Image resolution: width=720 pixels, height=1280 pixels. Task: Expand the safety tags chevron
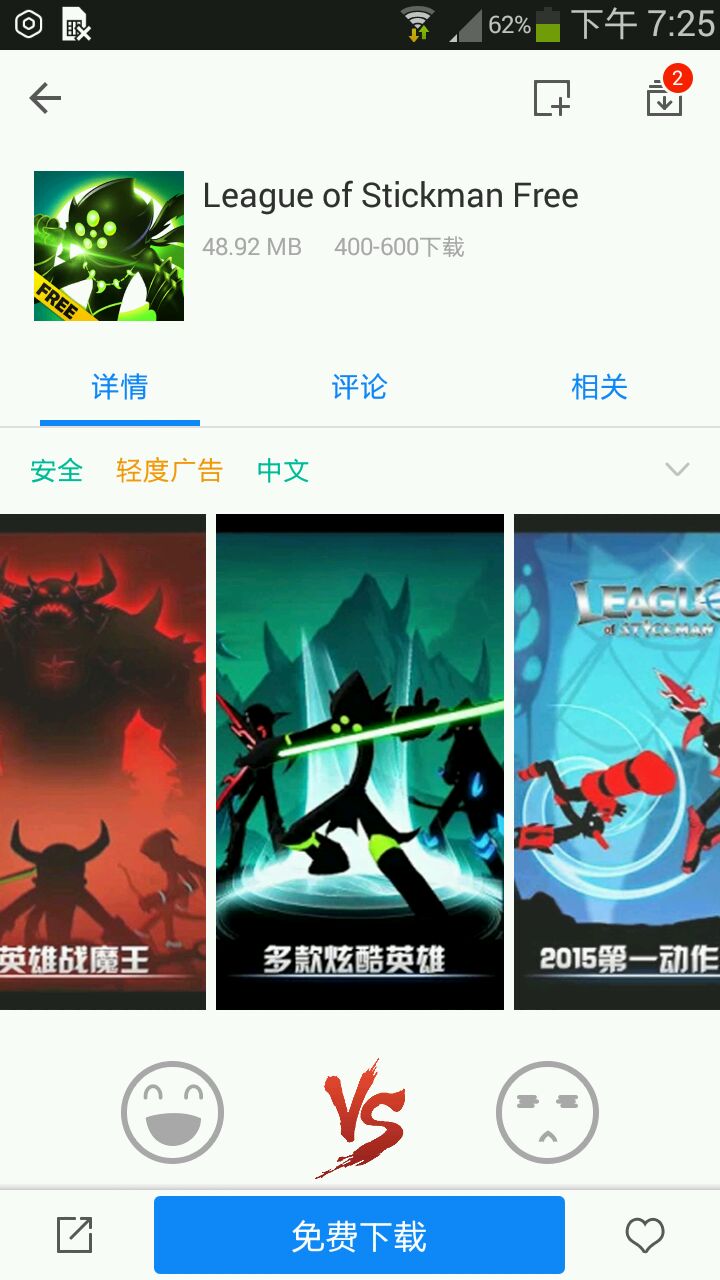click(677, 470)
